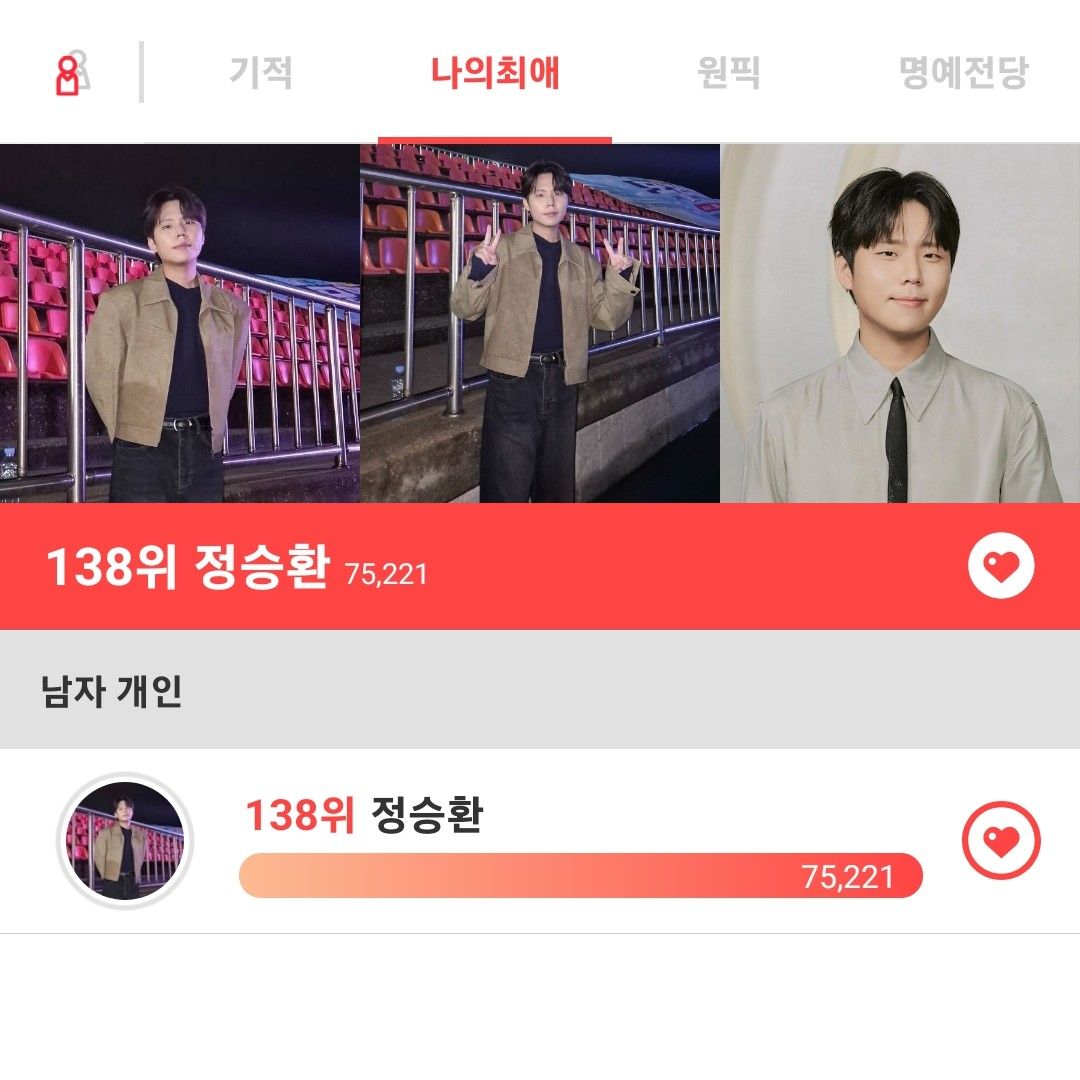The height and width of the screenshot is (1080, 1080).
Task: Select the 나의최애 tab
Action: coord(495,73)
